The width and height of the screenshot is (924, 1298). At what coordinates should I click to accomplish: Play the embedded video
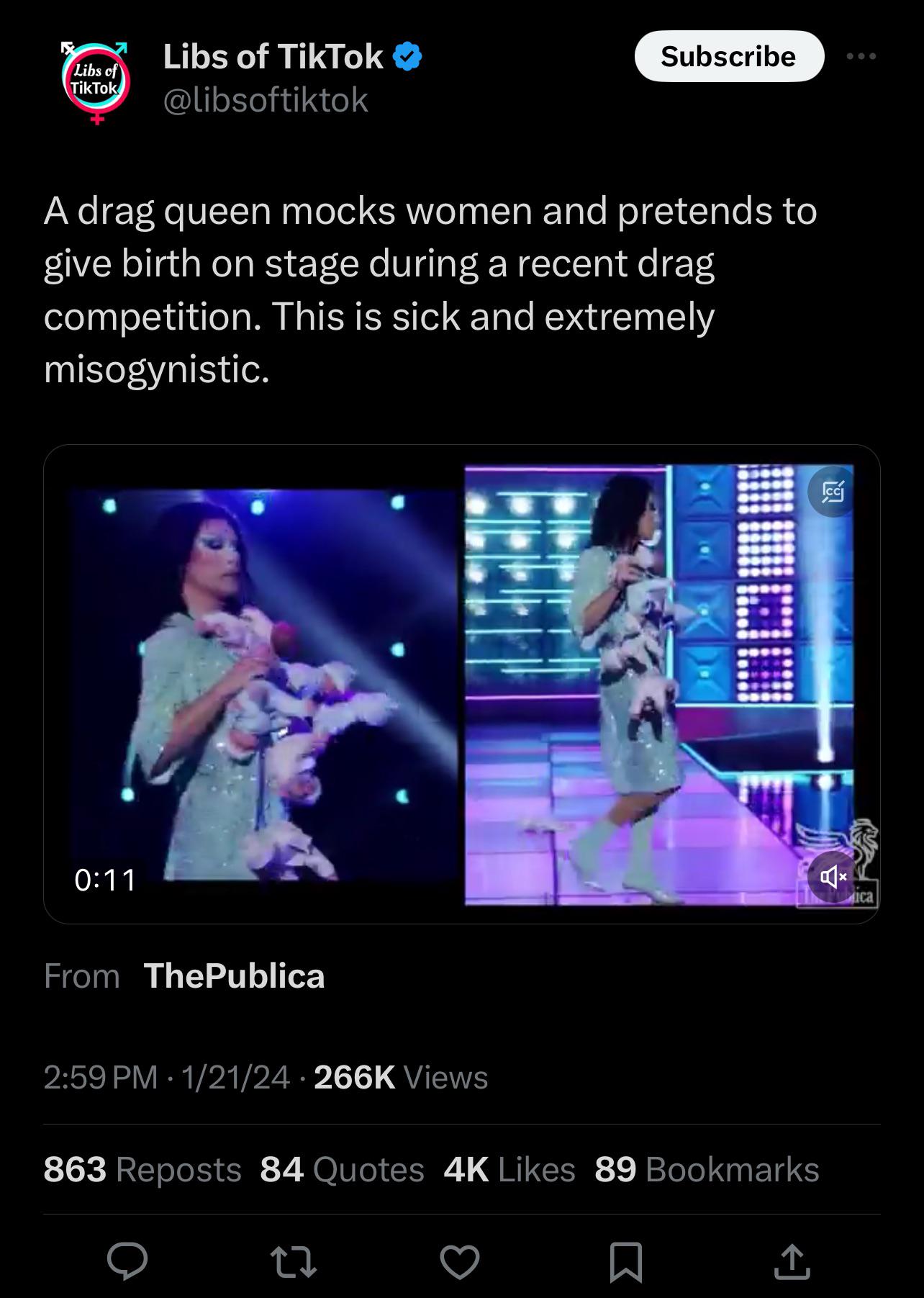[x=461, y=684]
